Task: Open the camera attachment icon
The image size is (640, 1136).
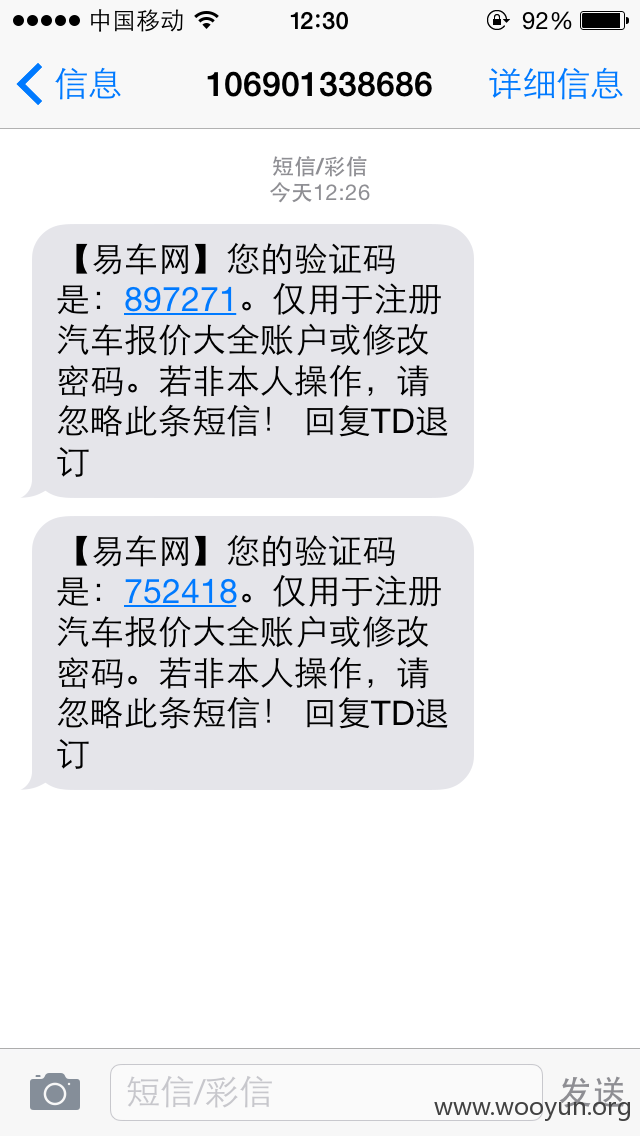Action: [55, 1092]
